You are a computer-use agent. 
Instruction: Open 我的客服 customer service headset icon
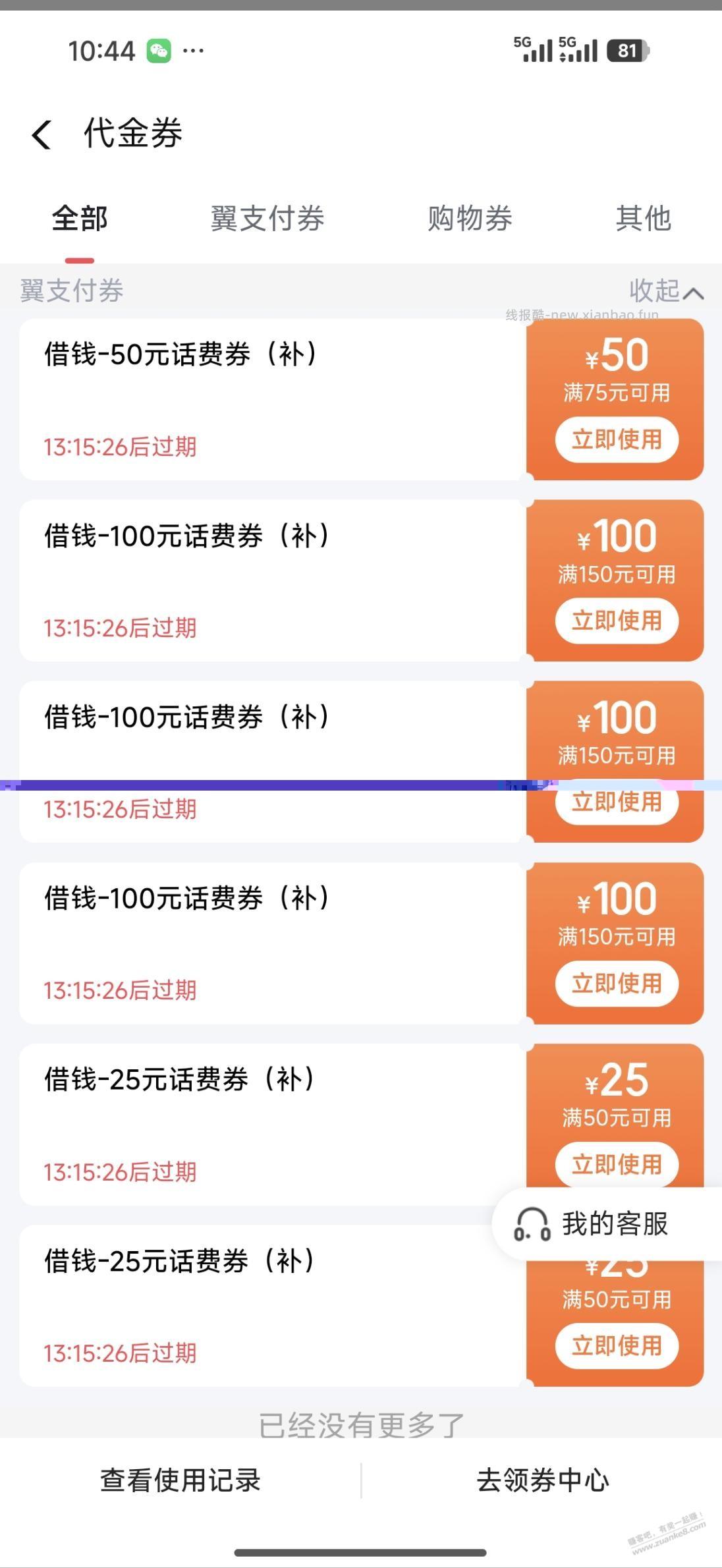tap(531, 1224)
